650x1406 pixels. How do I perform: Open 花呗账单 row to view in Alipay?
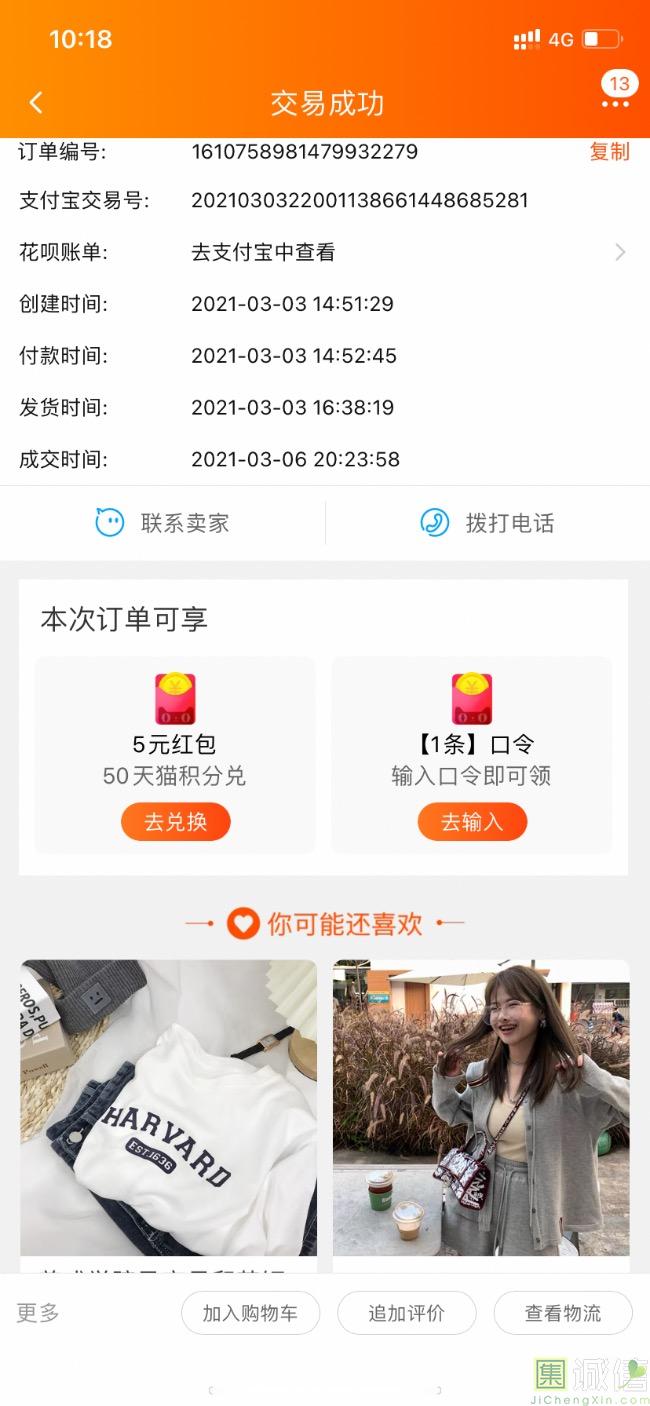[x=325, y=252]
